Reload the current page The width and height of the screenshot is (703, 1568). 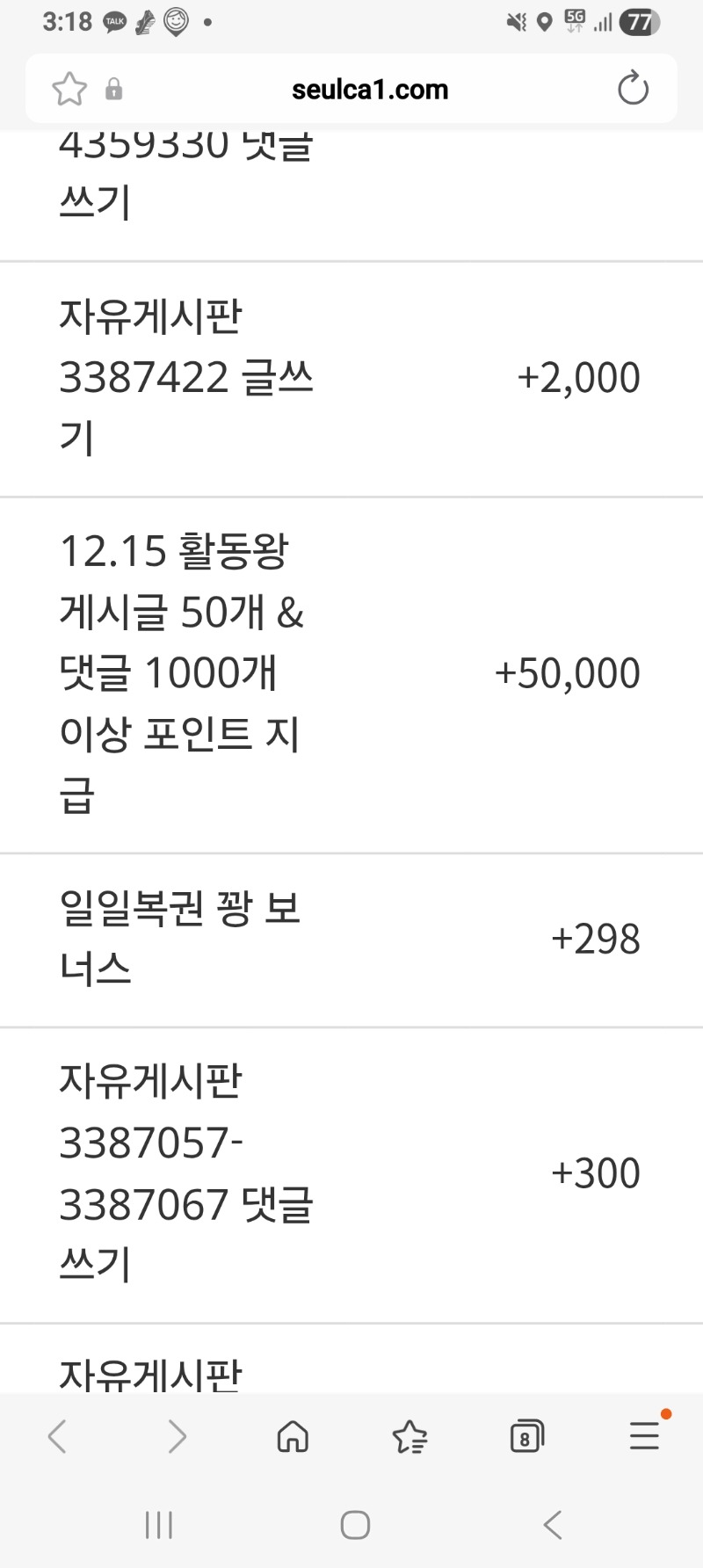(633, 89)
